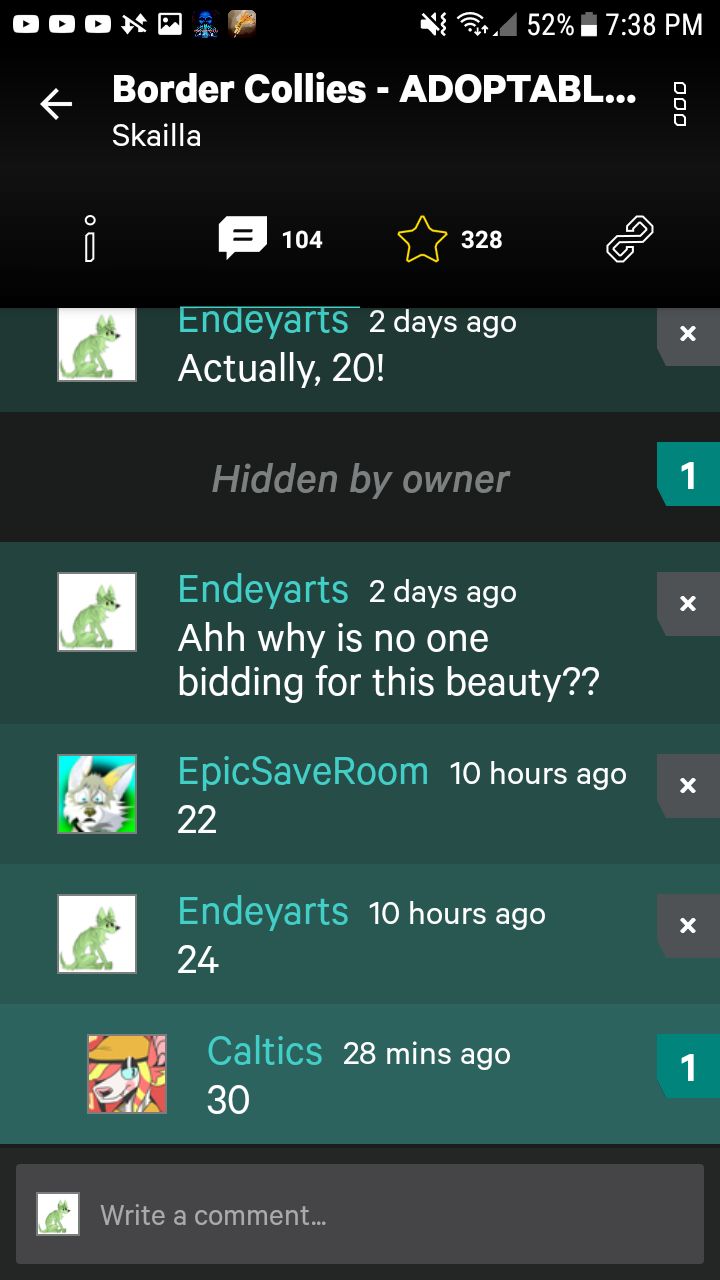Open EpicSaveRoom's profile name

(303, 772)
